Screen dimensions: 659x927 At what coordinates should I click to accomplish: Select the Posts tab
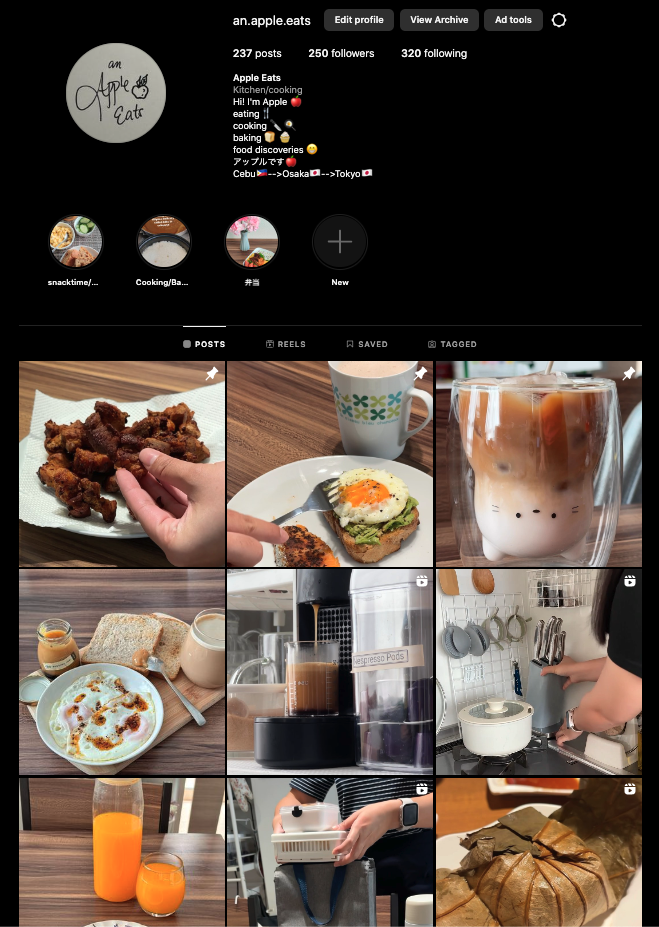click(204, 344)
